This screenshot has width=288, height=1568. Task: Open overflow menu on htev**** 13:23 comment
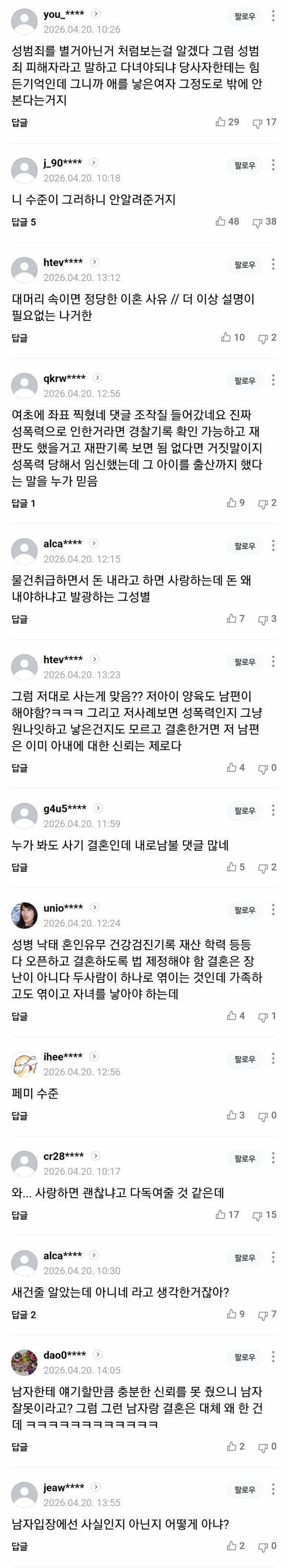coord(274,662)
